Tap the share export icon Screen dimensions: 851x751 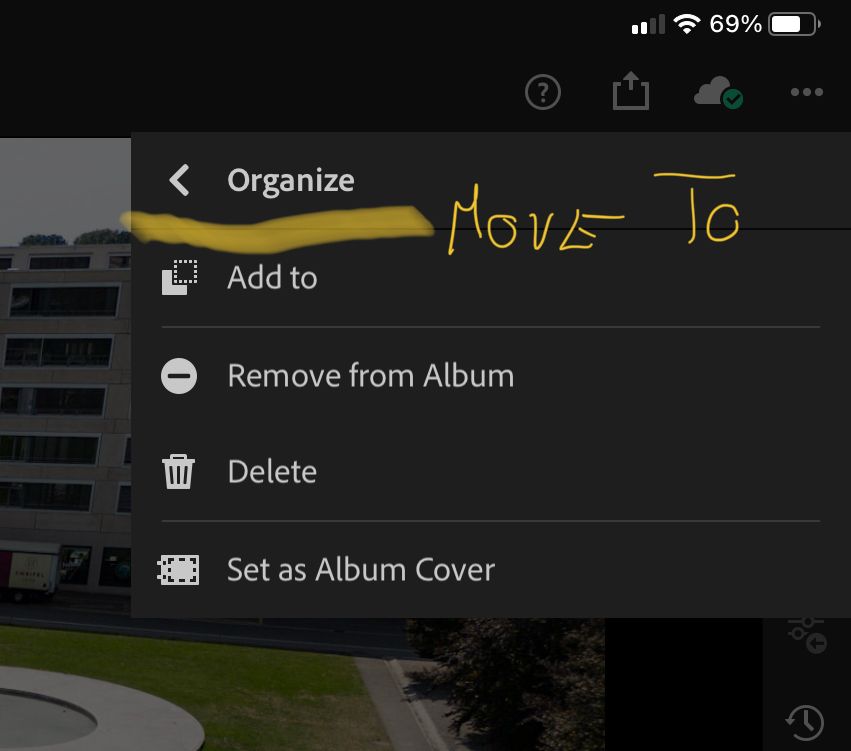point(630,93)
